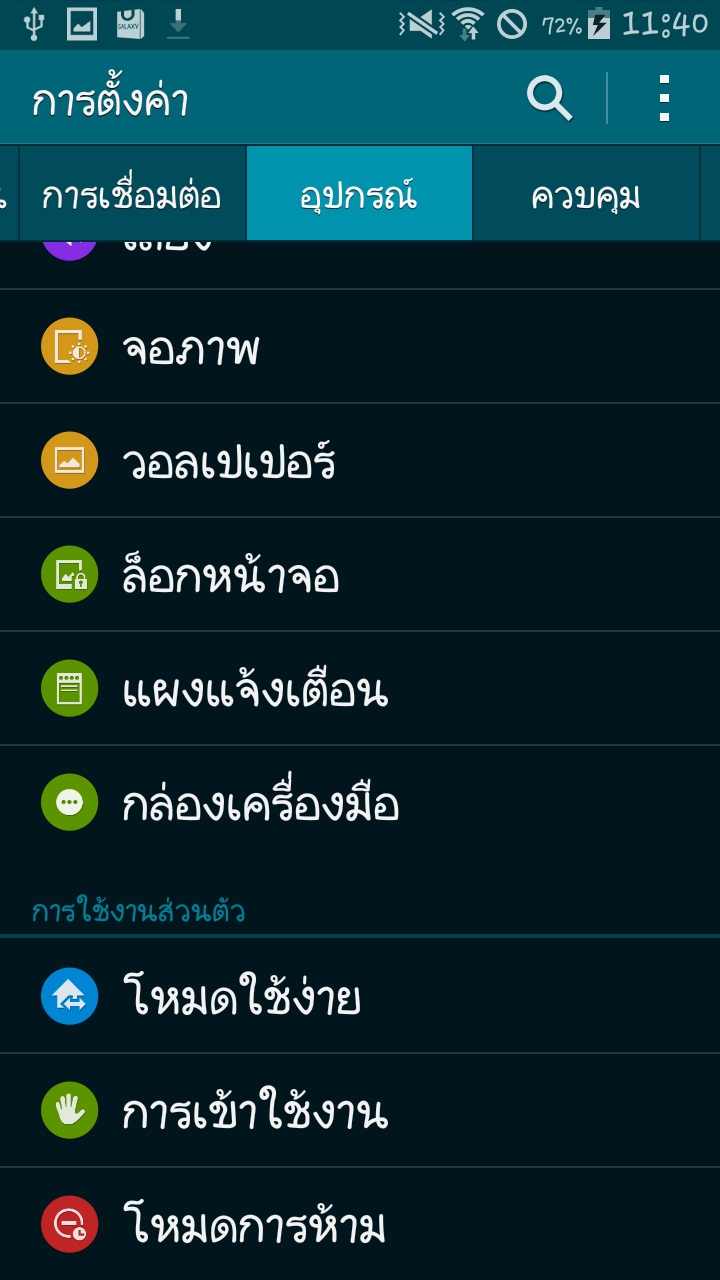
Task: Open ล็อกหน้าจอ lock screen settings
Action: point(360,575)
